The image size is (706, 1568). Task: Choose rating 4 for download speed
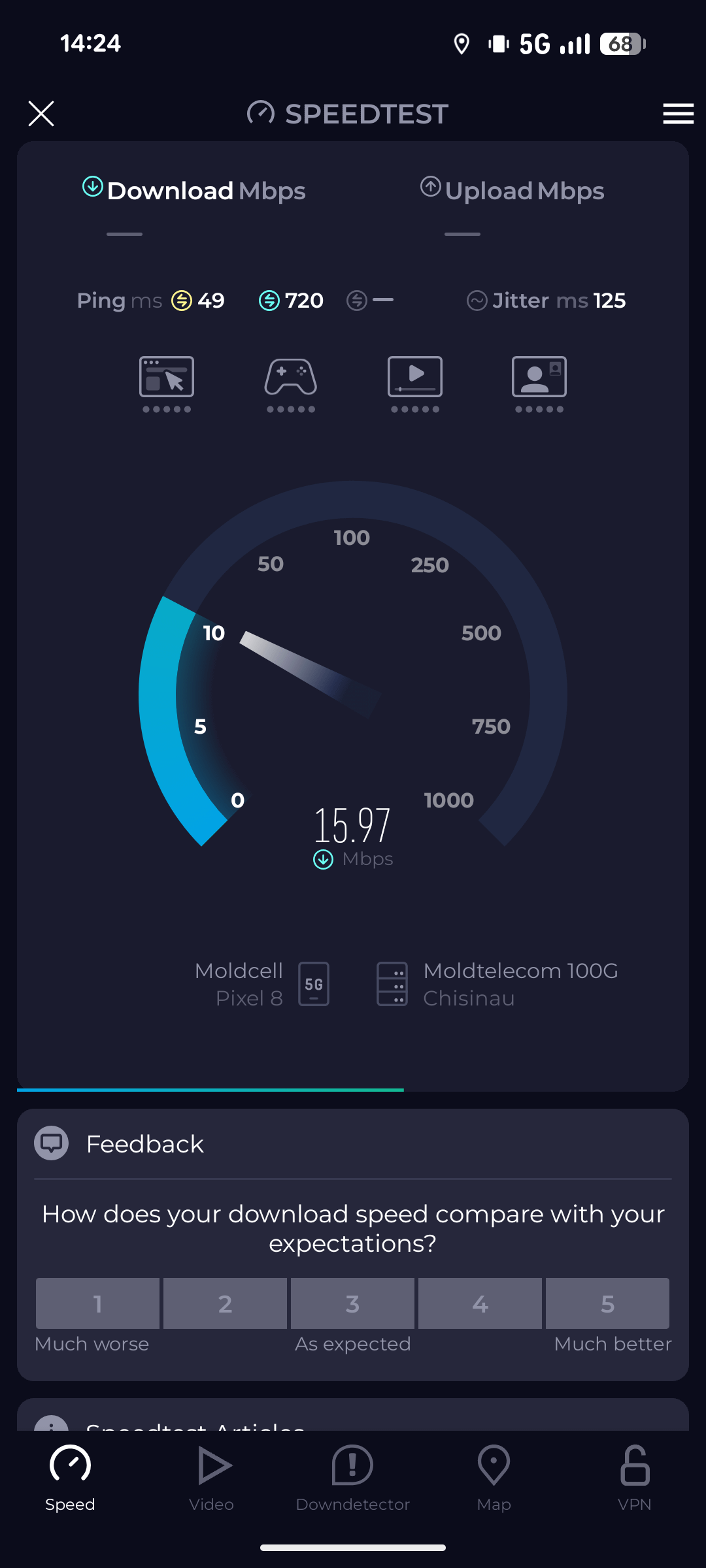point(480,1303)
